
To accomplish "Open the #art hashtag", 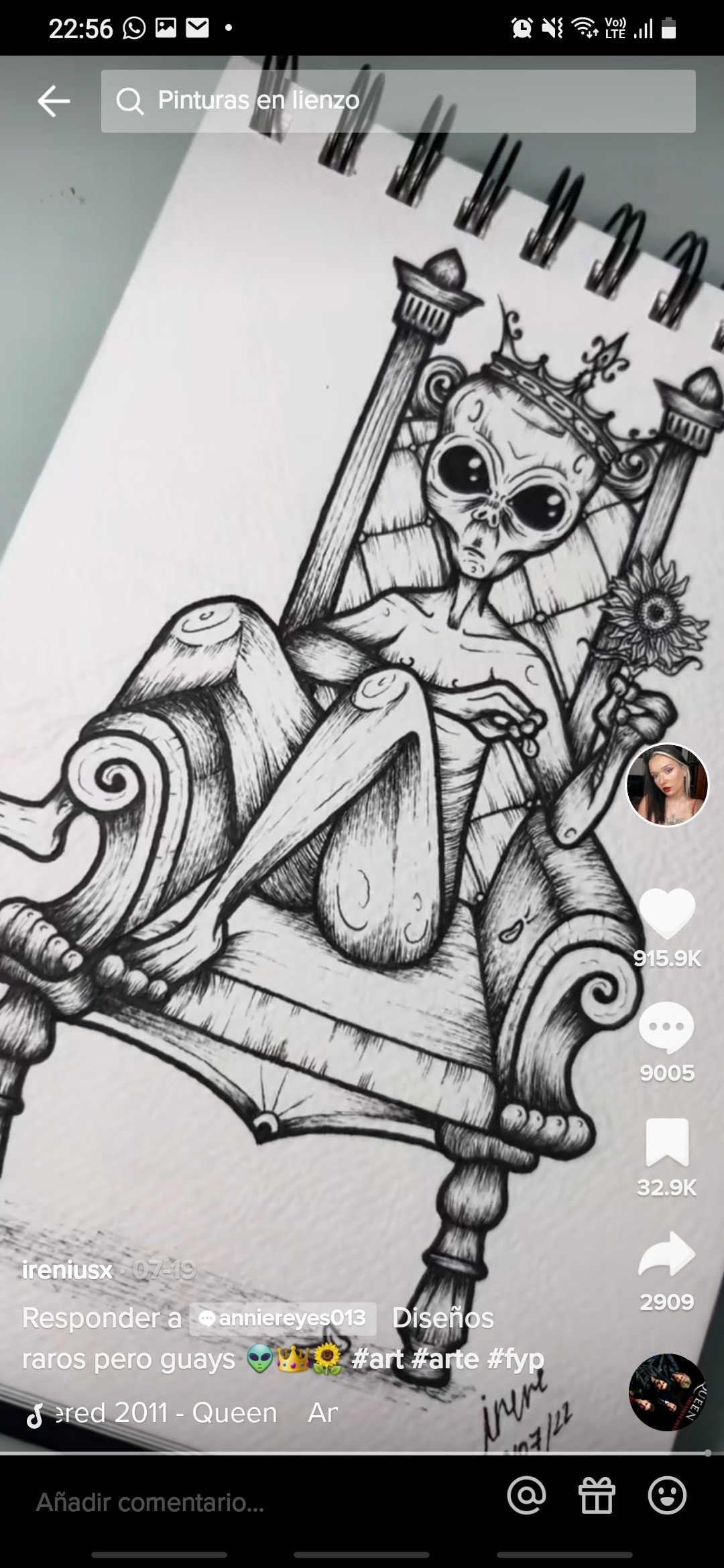I will [377, 1360].
